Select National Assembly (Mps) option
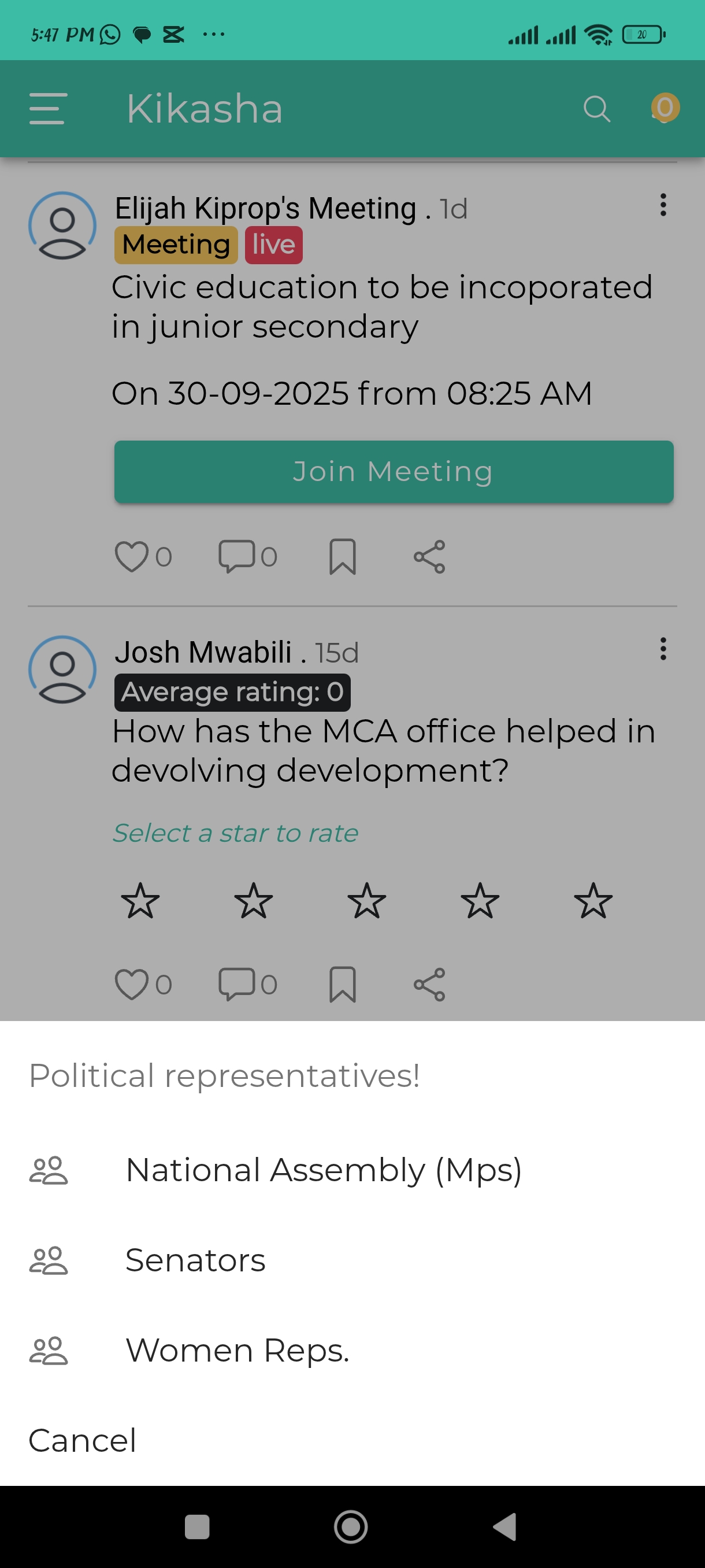The width and height of the screenshot is (705, 1568). point(323,1170)
